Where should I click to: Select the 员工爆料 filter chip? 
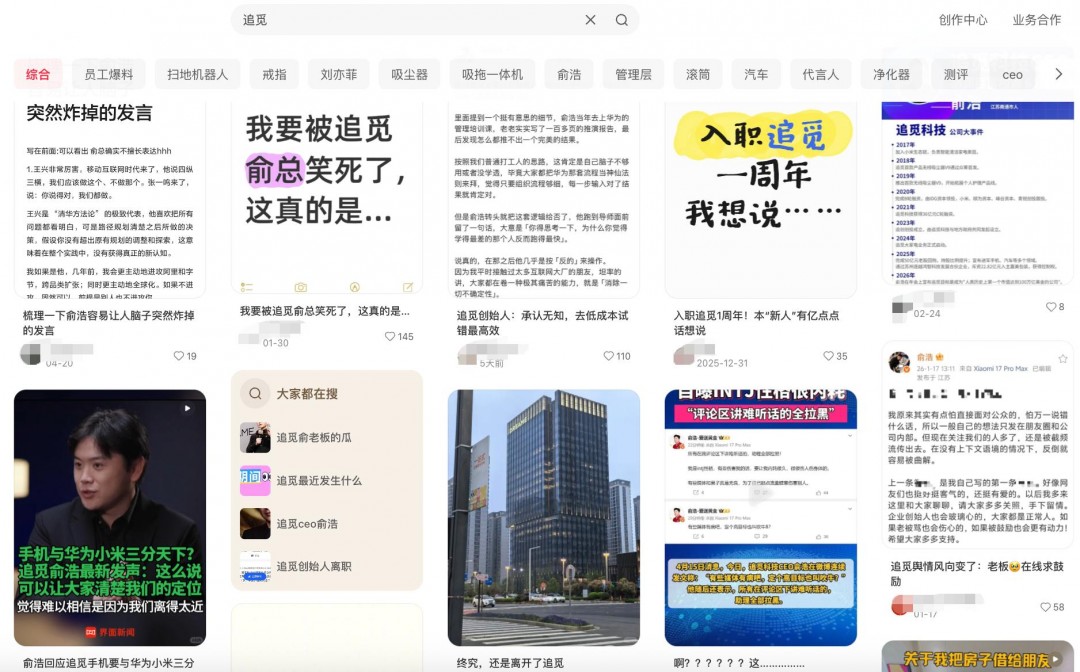[x=109, y=74]
